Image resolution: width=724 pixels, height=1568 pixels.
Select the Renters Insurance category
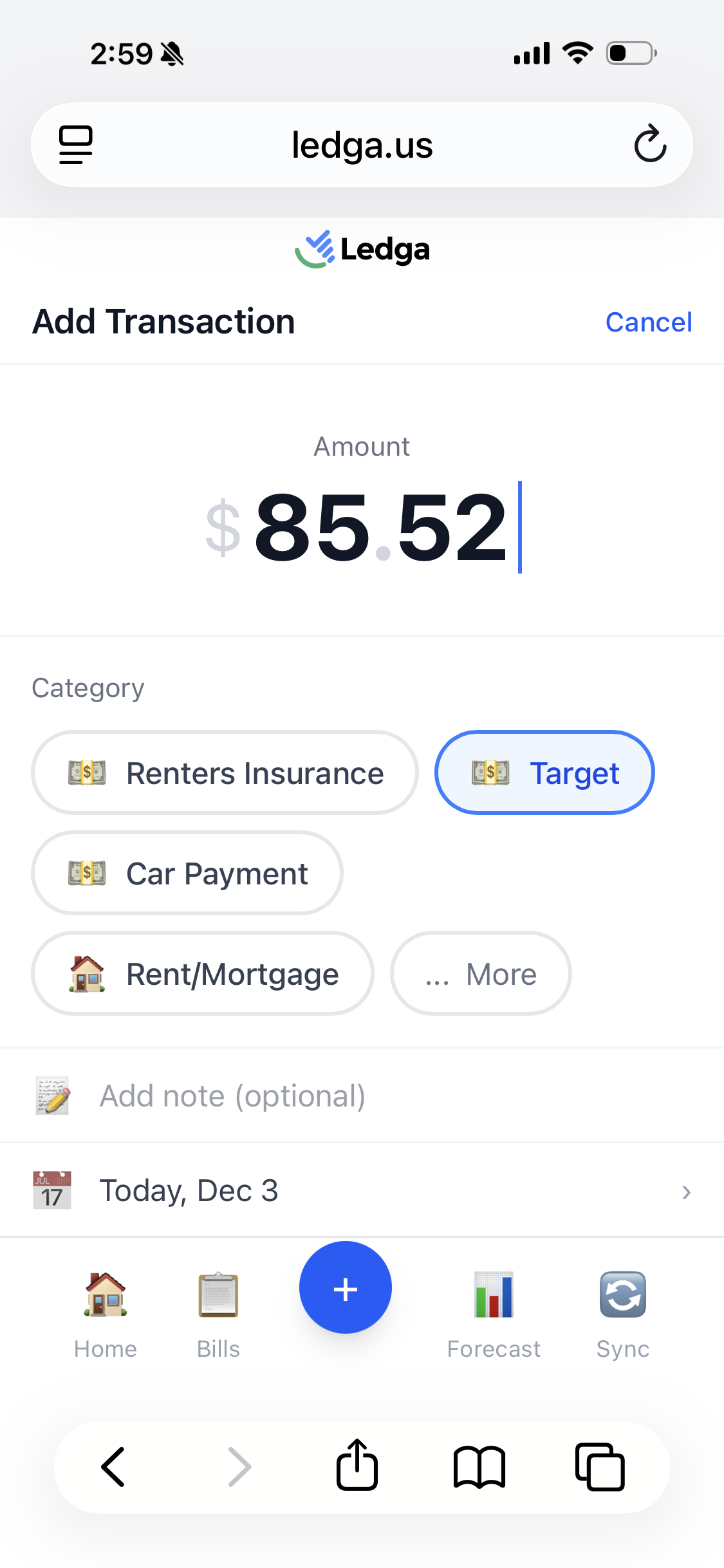[x=225, y=772]
